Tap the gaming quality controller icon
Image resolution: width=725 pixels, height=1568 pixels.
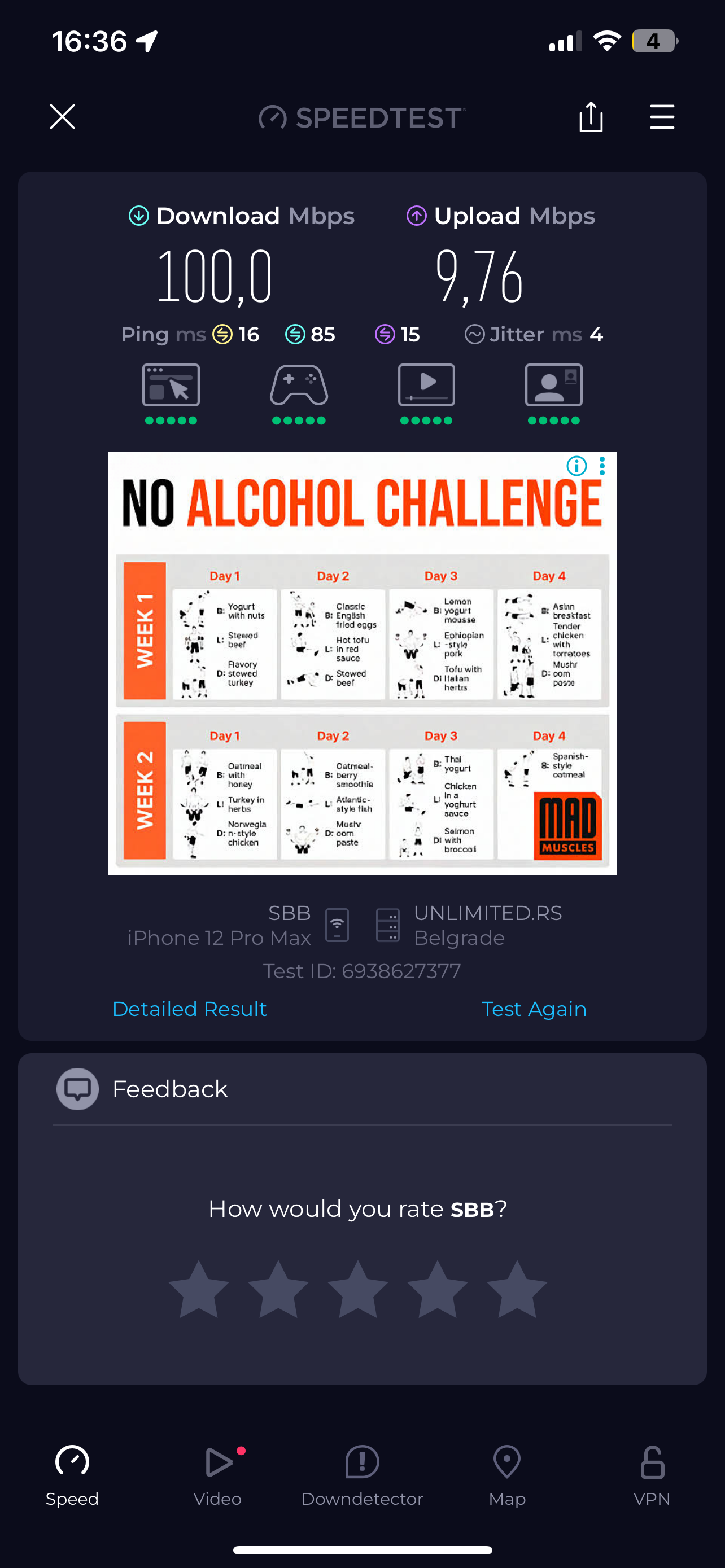coord(299,386)
